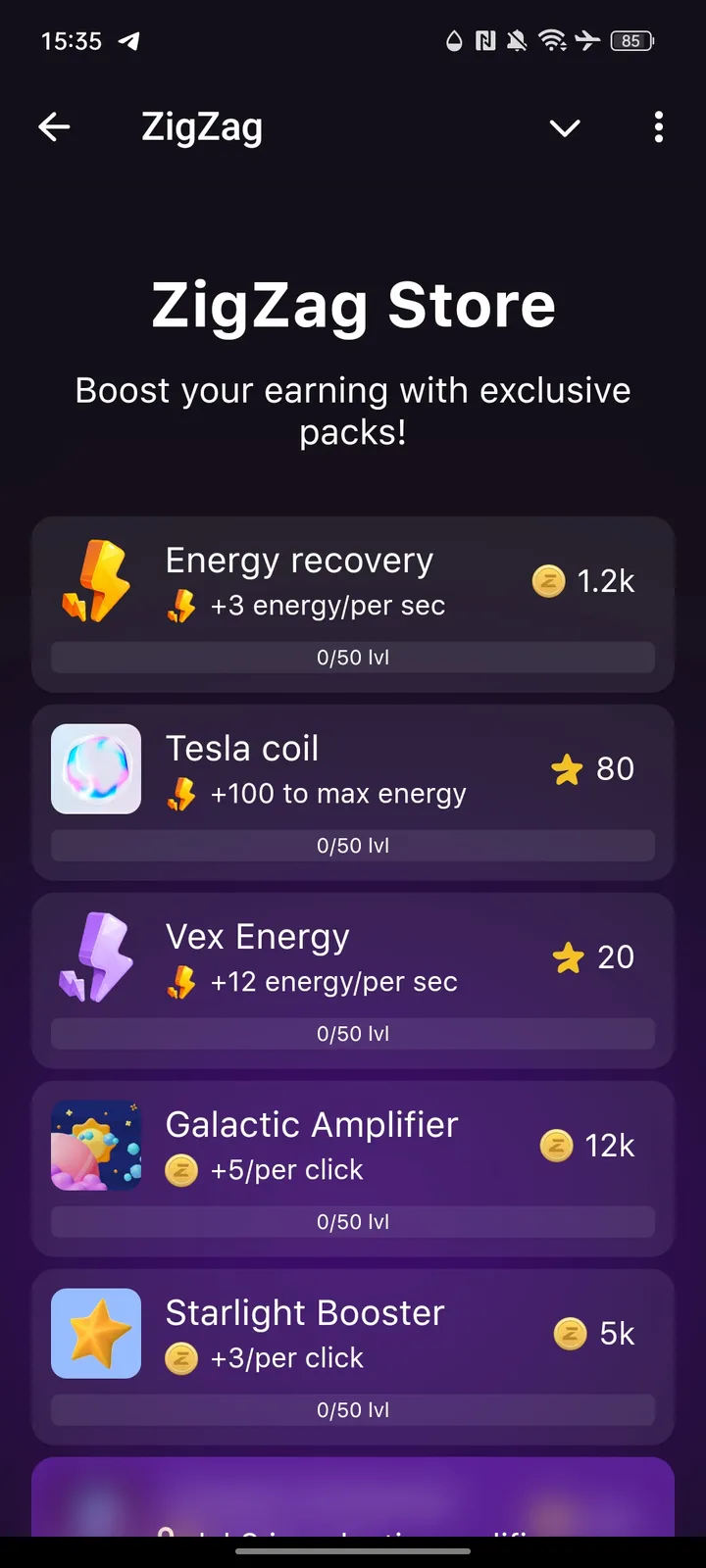Open the ZigZag title header

(202, 126)
